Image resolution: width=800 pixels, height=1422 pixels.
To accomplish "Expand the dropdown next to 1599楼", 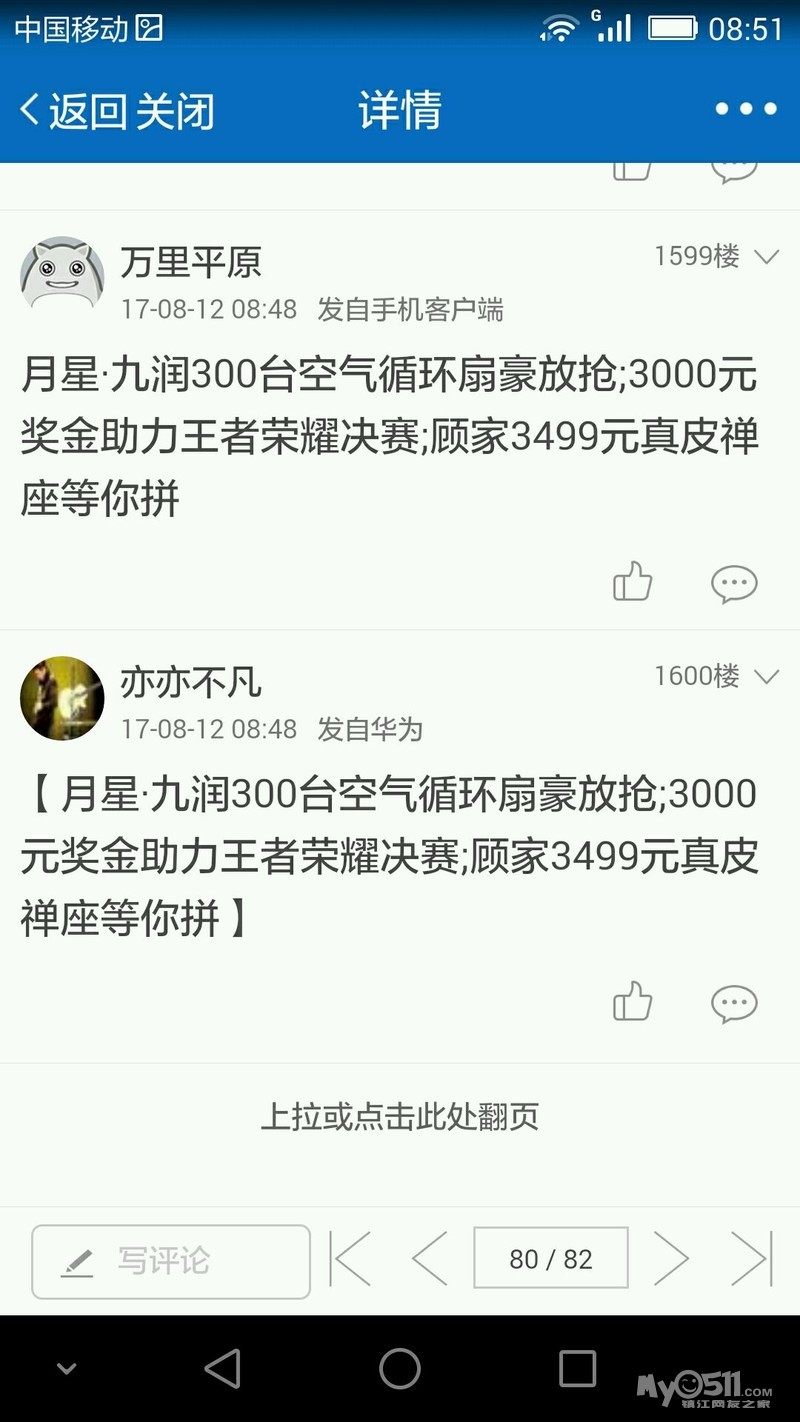I will pos(767,257).
